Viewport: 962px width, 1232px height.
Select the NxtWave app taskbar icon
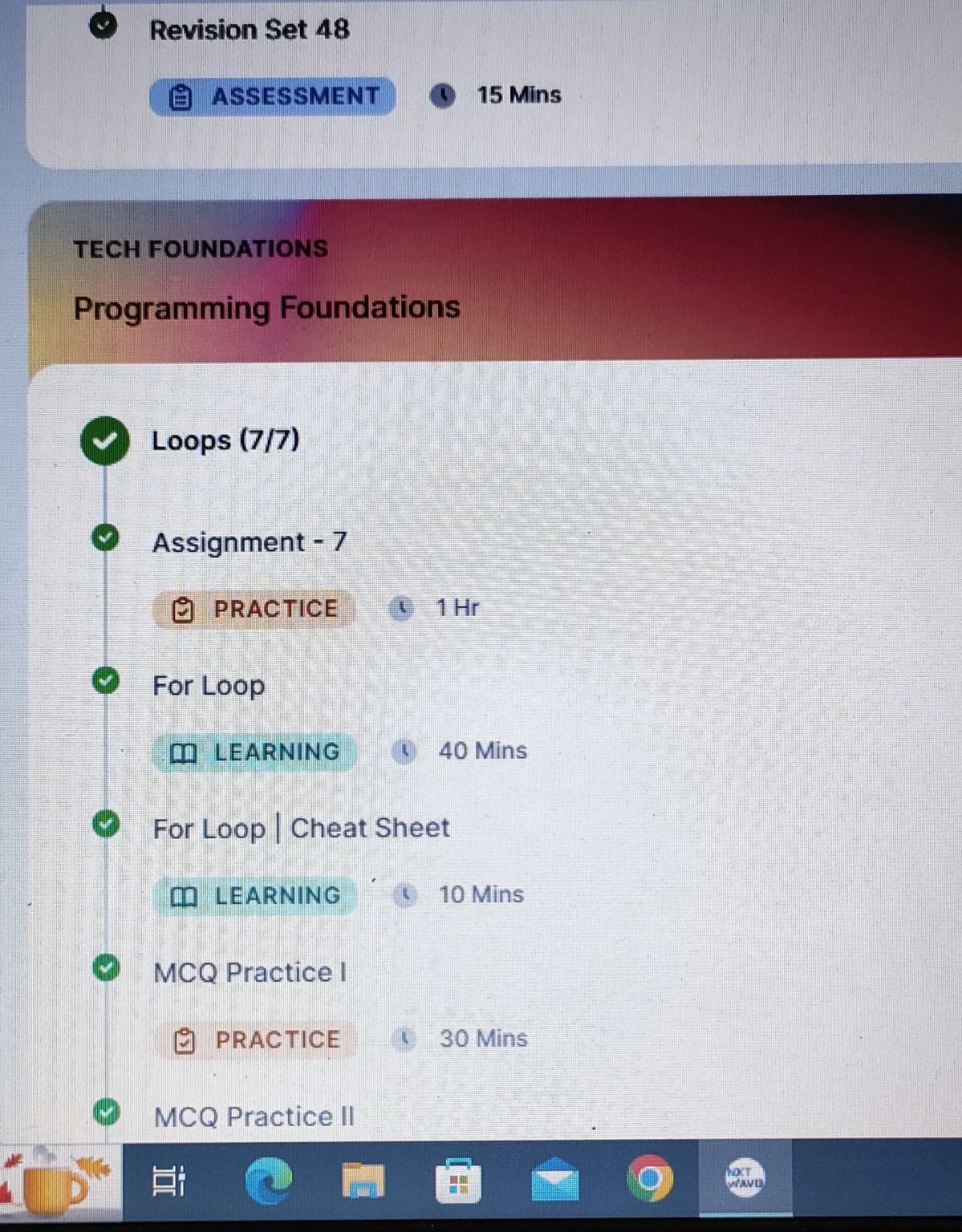click(745, 1179)
